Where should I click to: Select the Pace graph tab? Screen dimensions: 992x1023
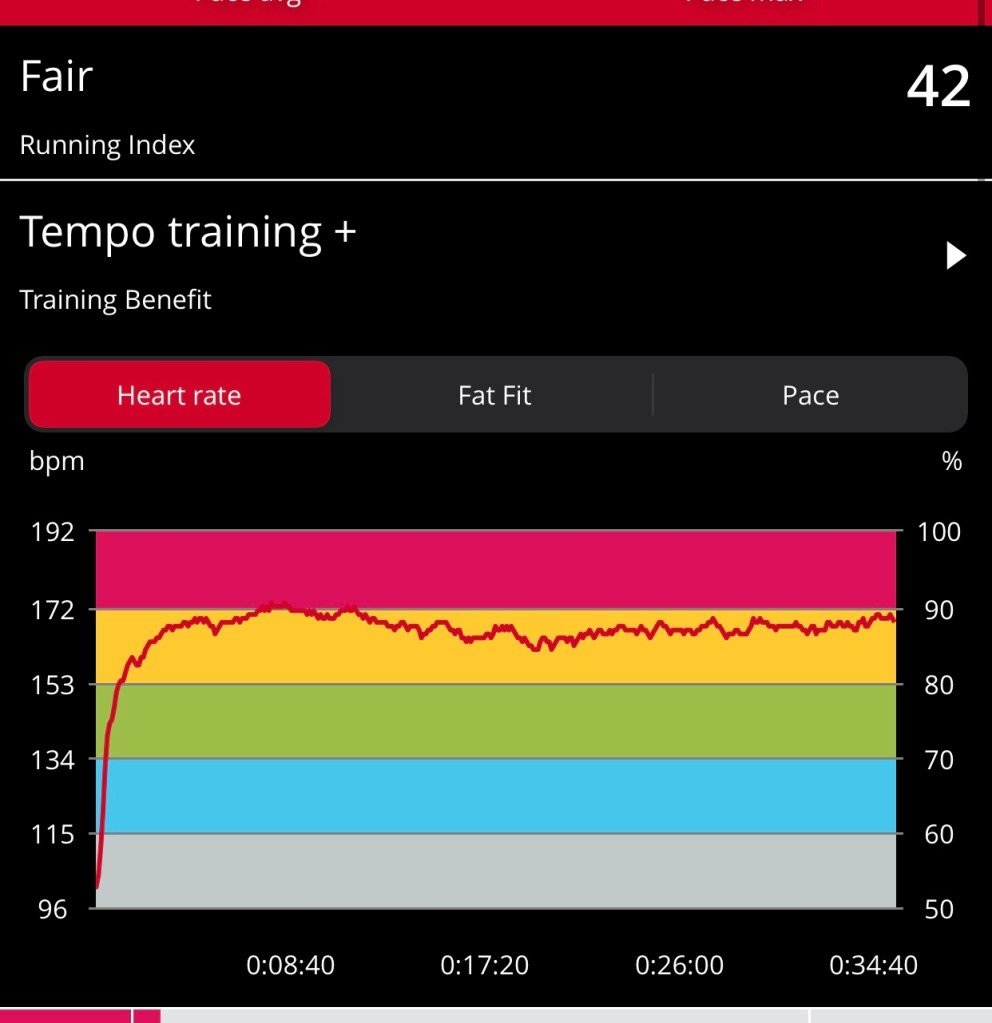810,395
